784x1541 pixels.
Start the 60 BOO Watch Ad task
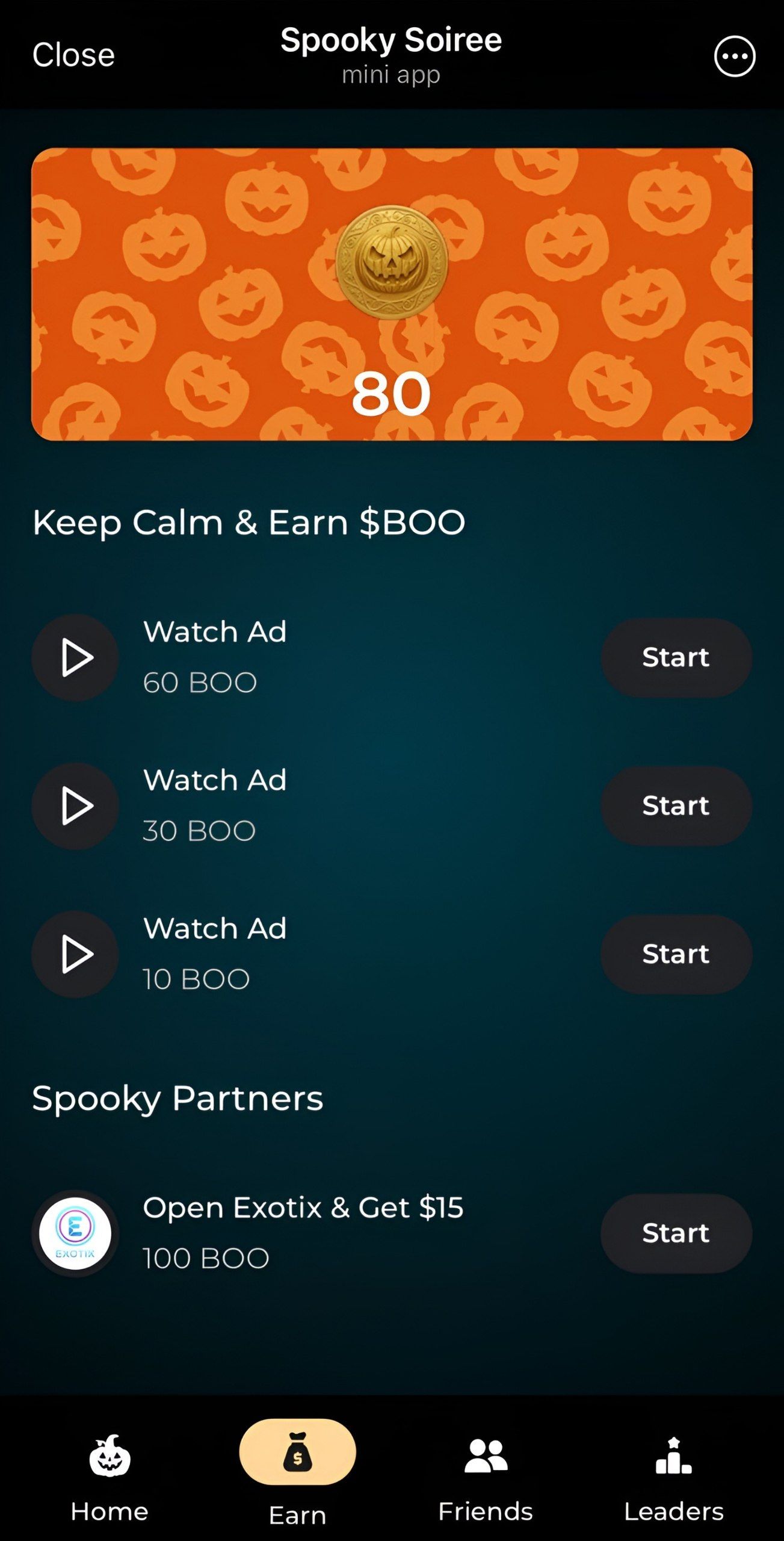coord(676,657)
